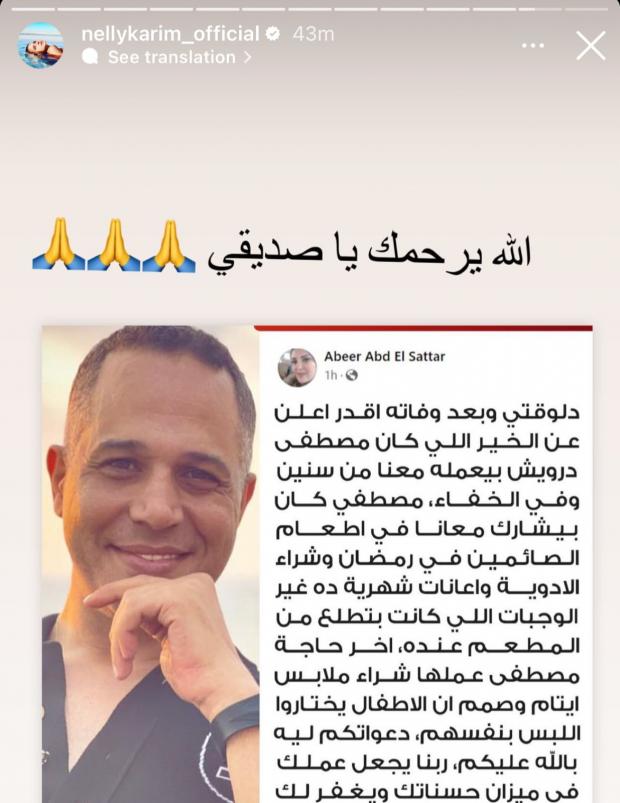Tap See translation

click(171, 58)
